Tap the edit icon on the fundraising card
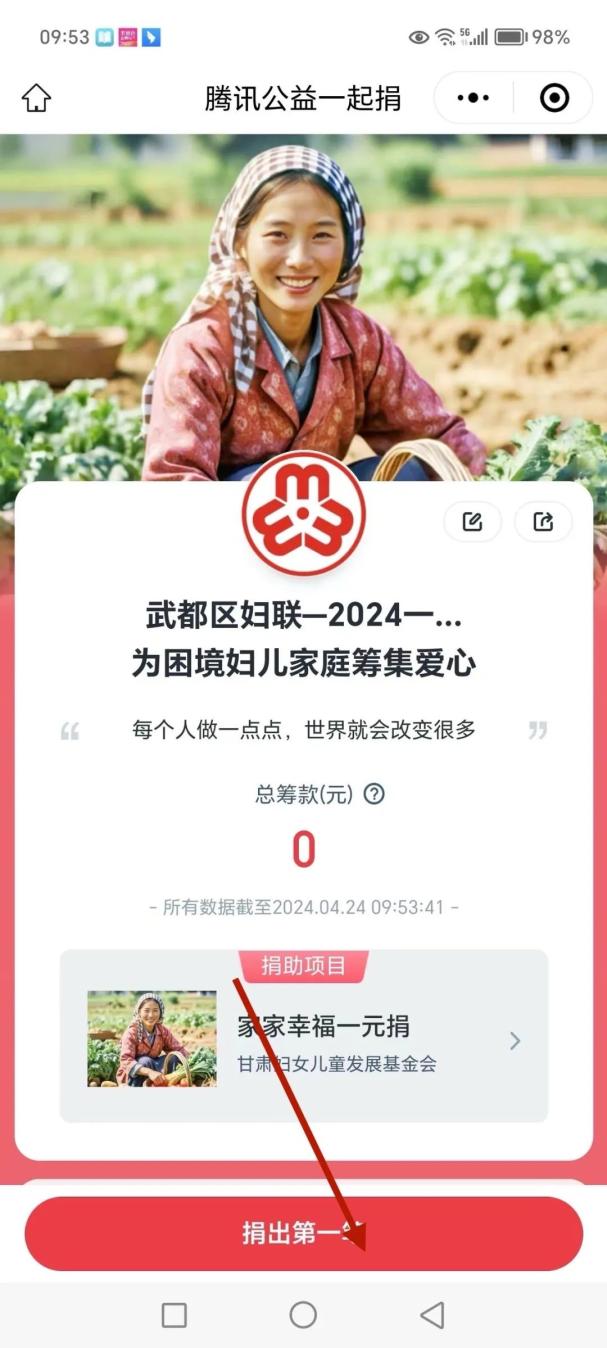This screenshot has width=607, height=1348. 472,521
